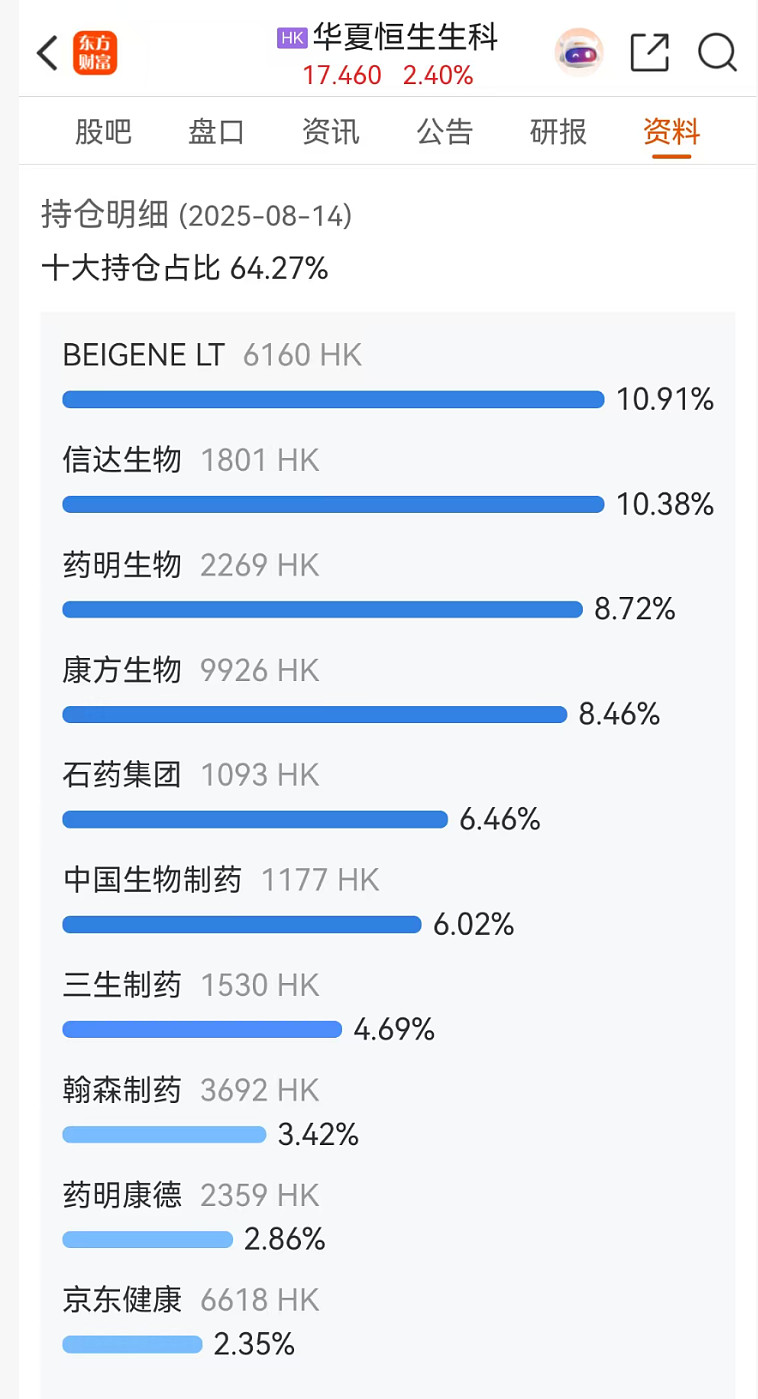Select the 资料 tab
The width and height of the screenshot is (758, 1399).
[x=671, y=132]
